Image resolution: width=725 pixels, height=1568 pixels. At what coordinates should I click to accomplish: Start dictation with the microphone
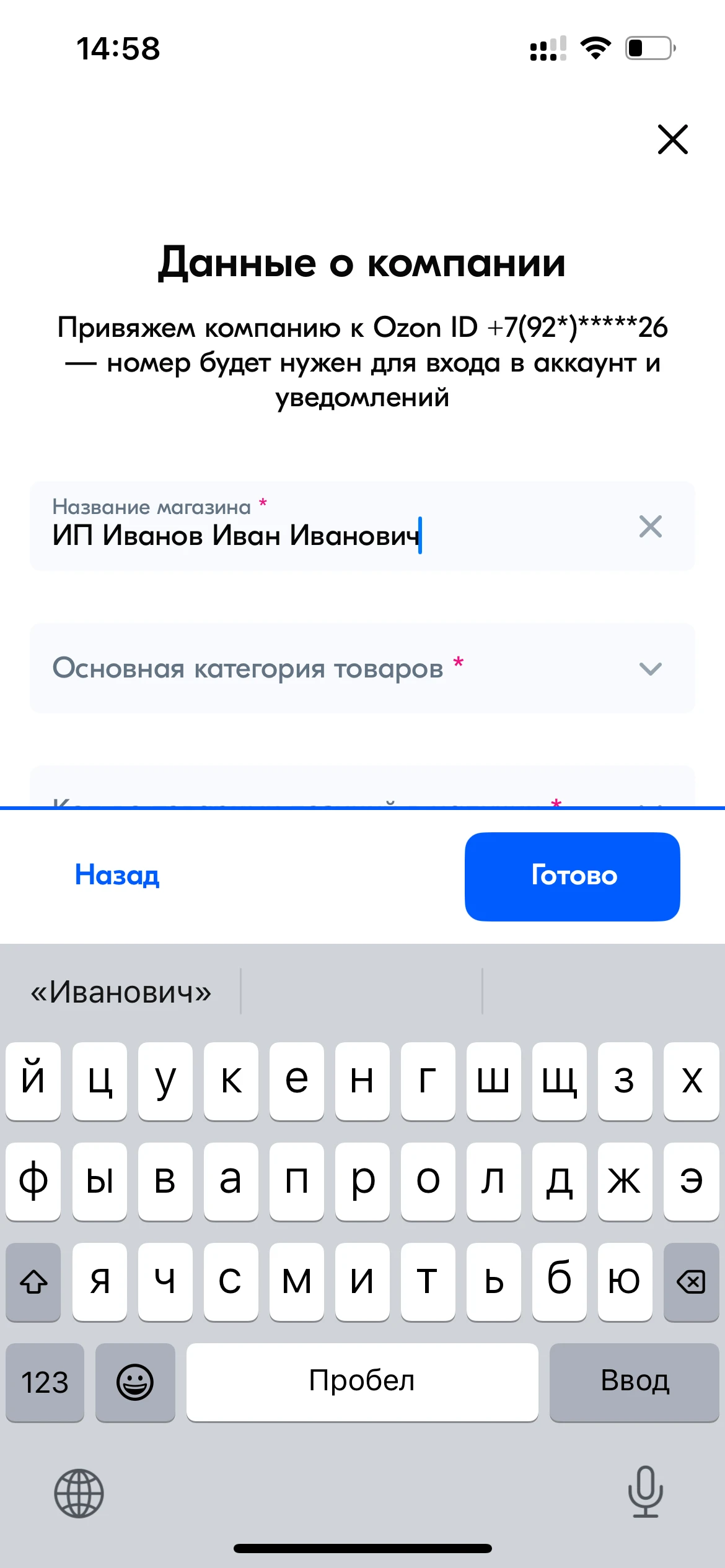pos(645,1492)
